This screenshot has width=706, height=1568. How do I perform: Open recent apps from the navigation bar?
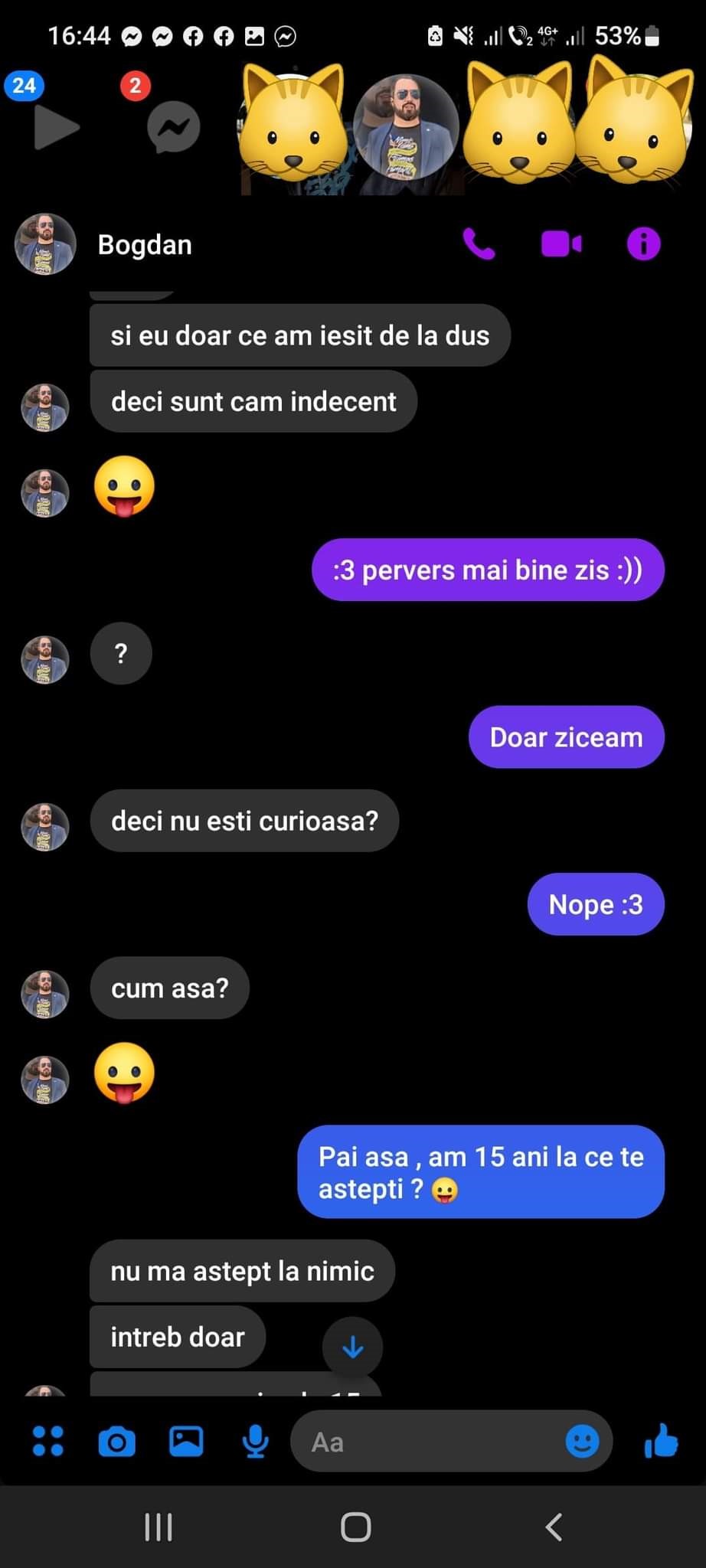158,1526
